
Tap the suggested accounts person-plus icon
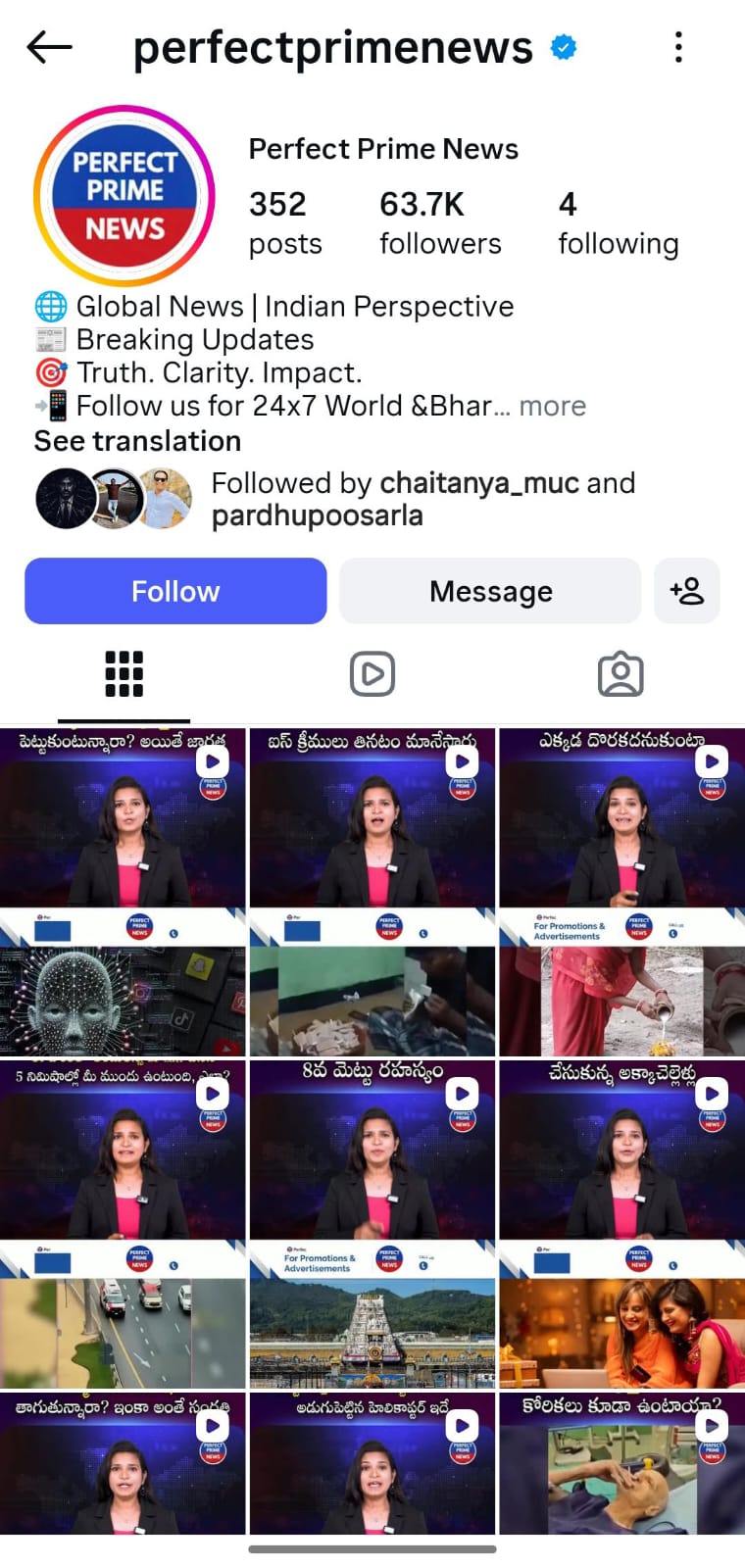click(x=687, y=591)
